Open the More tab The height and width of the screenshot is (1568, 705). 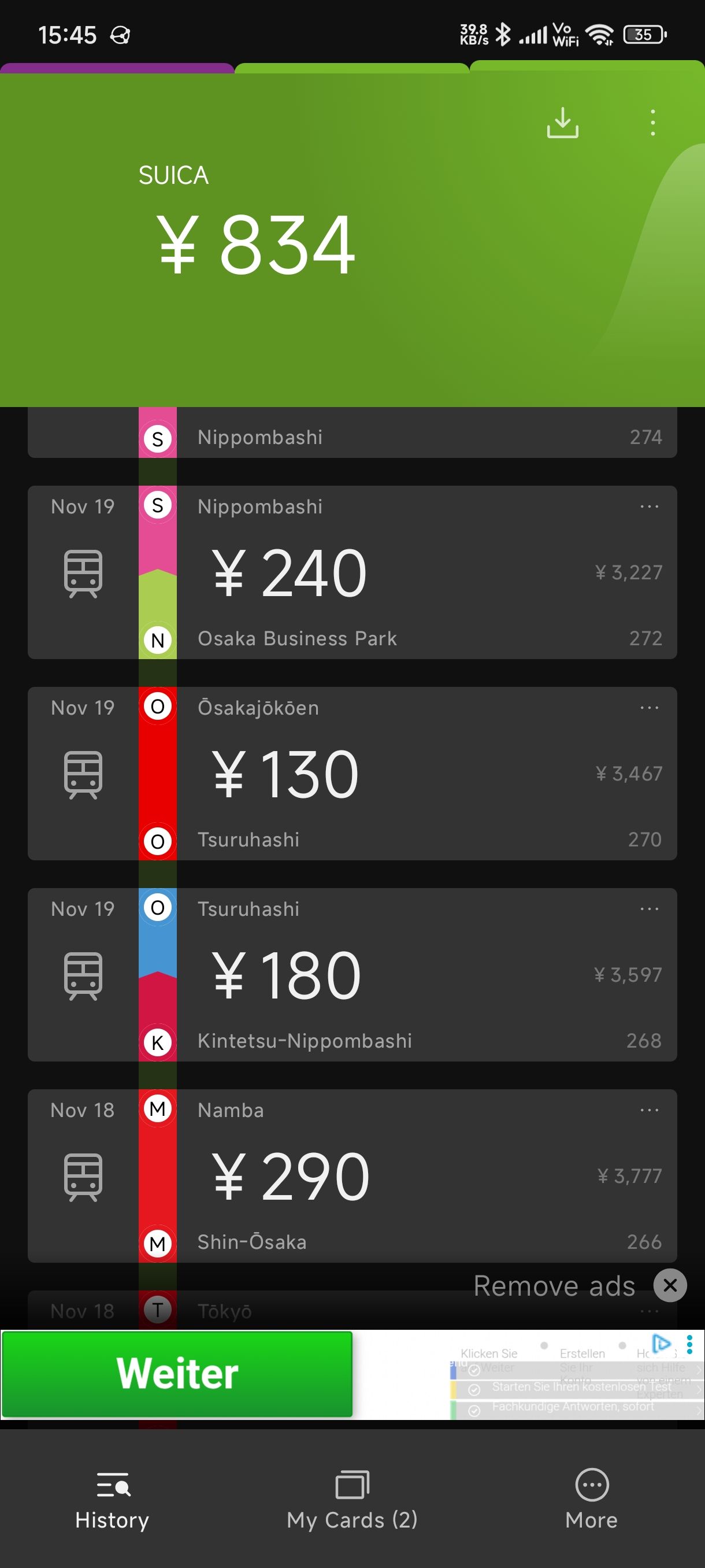(591, 1500)
